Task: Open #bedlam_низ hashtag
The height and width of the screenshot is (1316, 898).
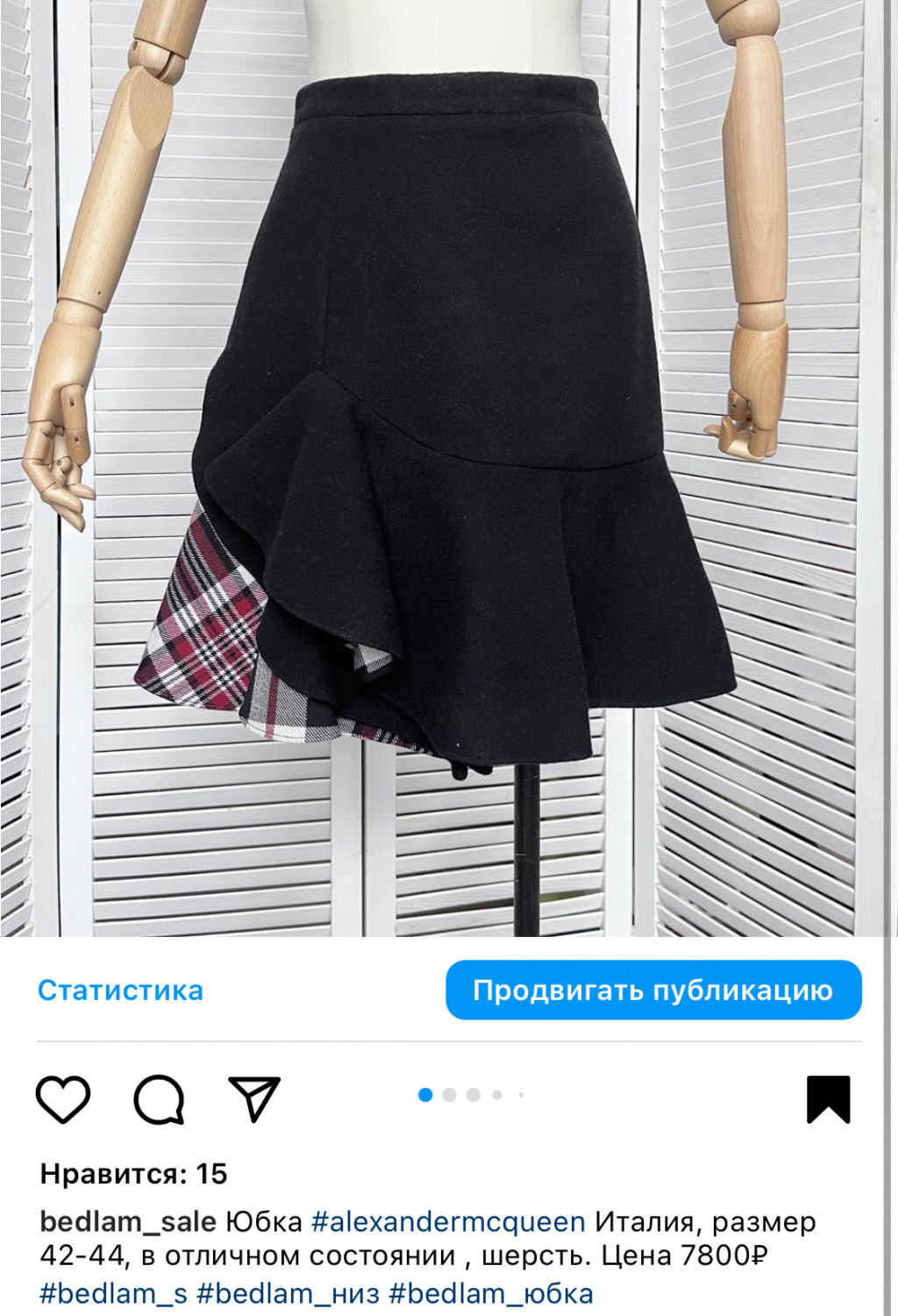Action: click(x=288, y=1293)
